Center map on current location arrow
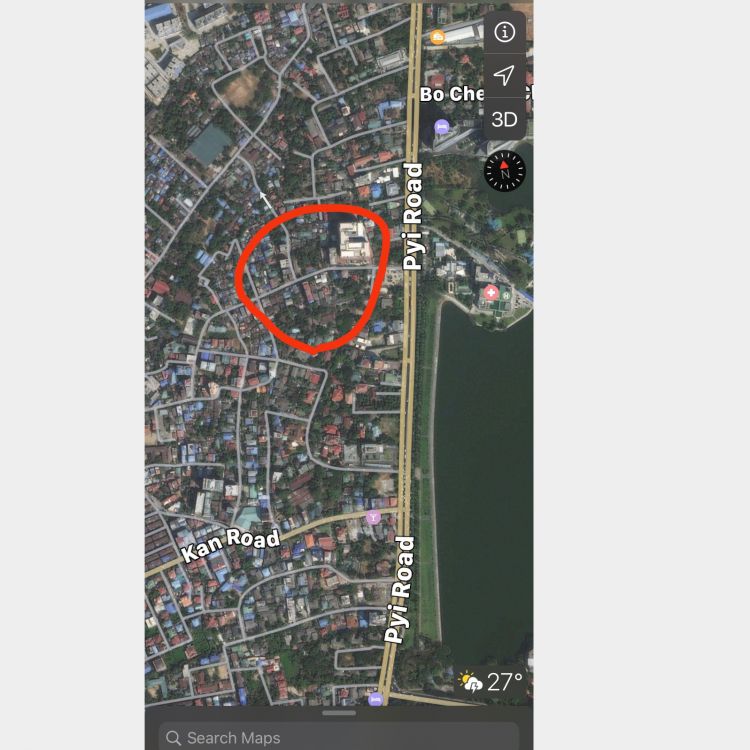The image size is (750, 750). pyautogui.click(x=505, y=76)
